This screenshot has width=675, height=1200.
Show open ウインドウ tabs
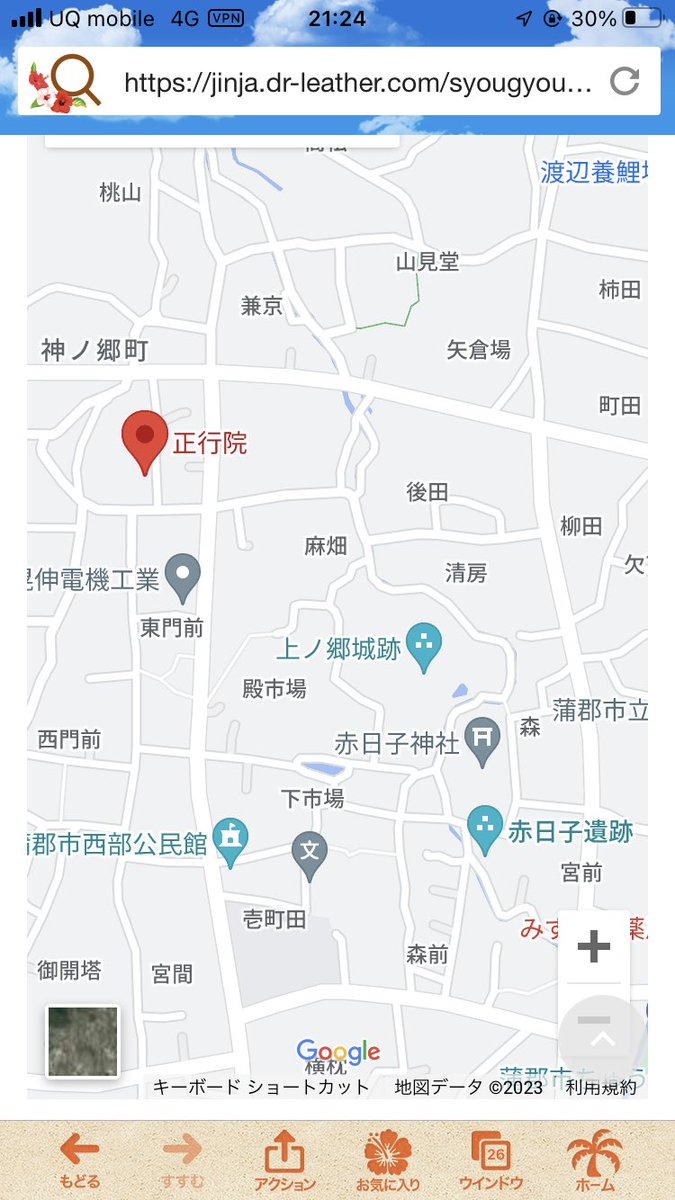coord(491,1159)
